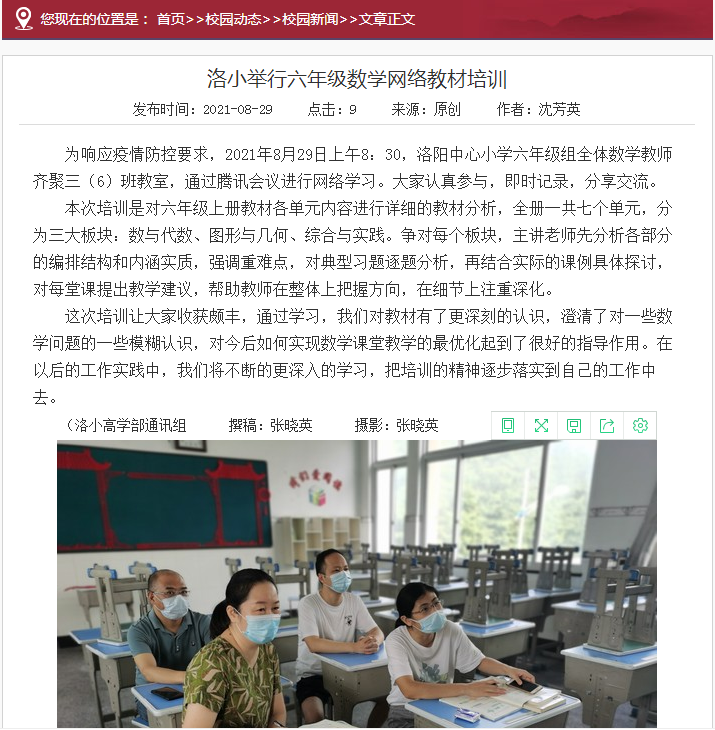View the photo in fullscreen
The width and height of the screenshot is (715, 730).
[x=541, y=425]
